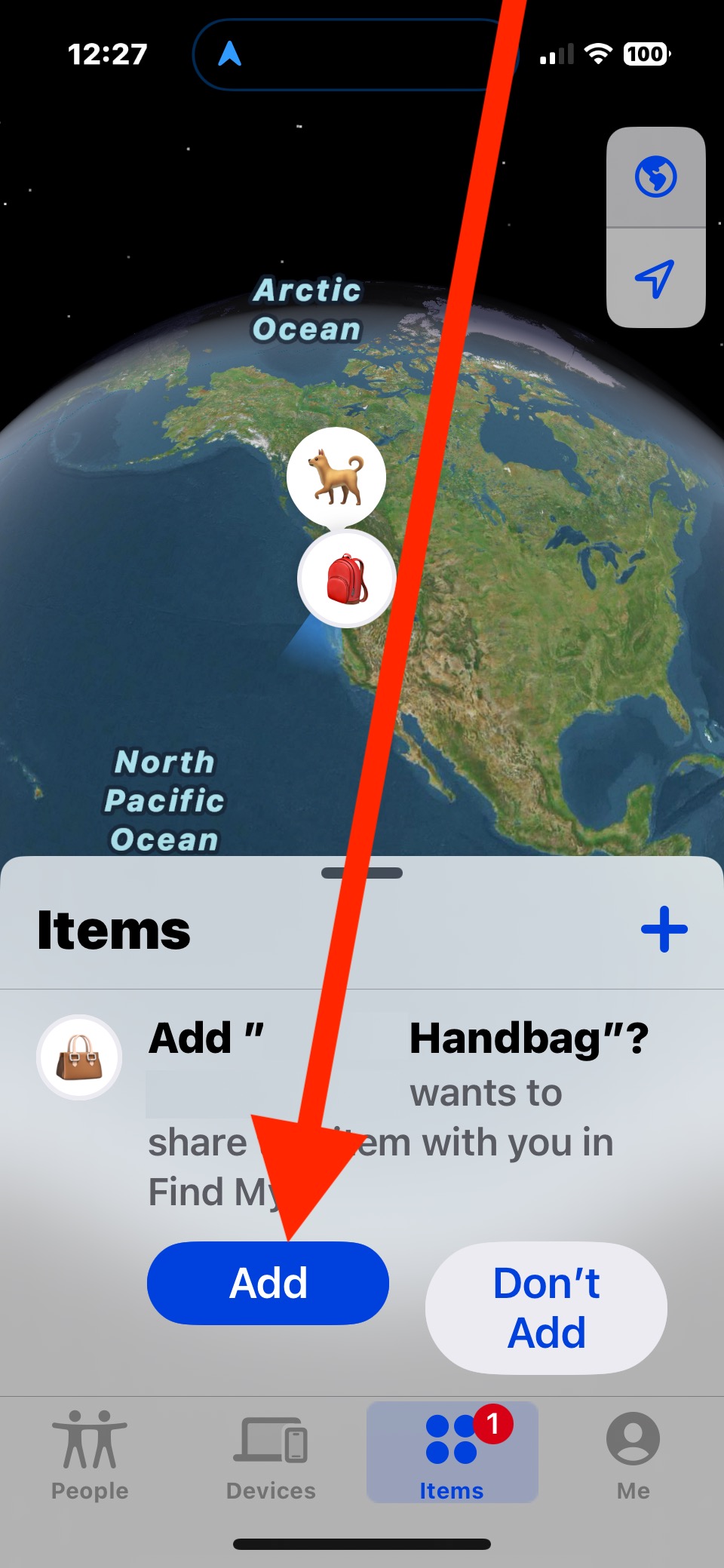
Task: Change map view with the globe button
Action: (655, 177)
